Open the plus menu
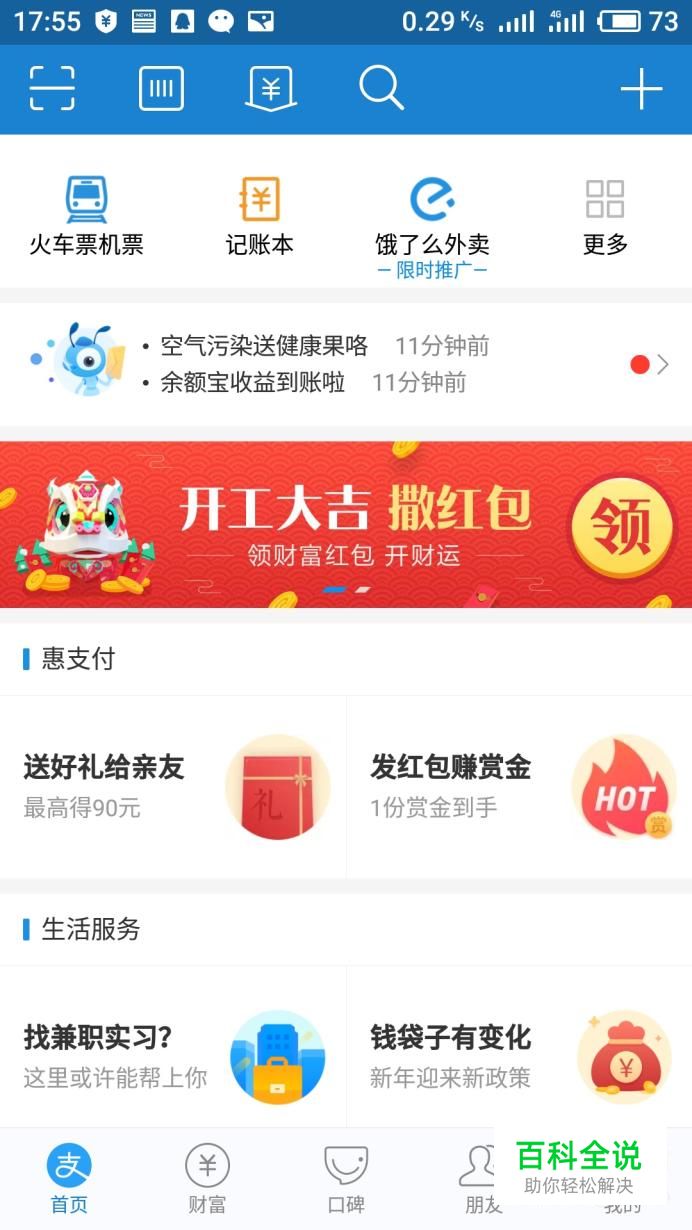This screenshot has width=692, height=1230. coord(641,90)
